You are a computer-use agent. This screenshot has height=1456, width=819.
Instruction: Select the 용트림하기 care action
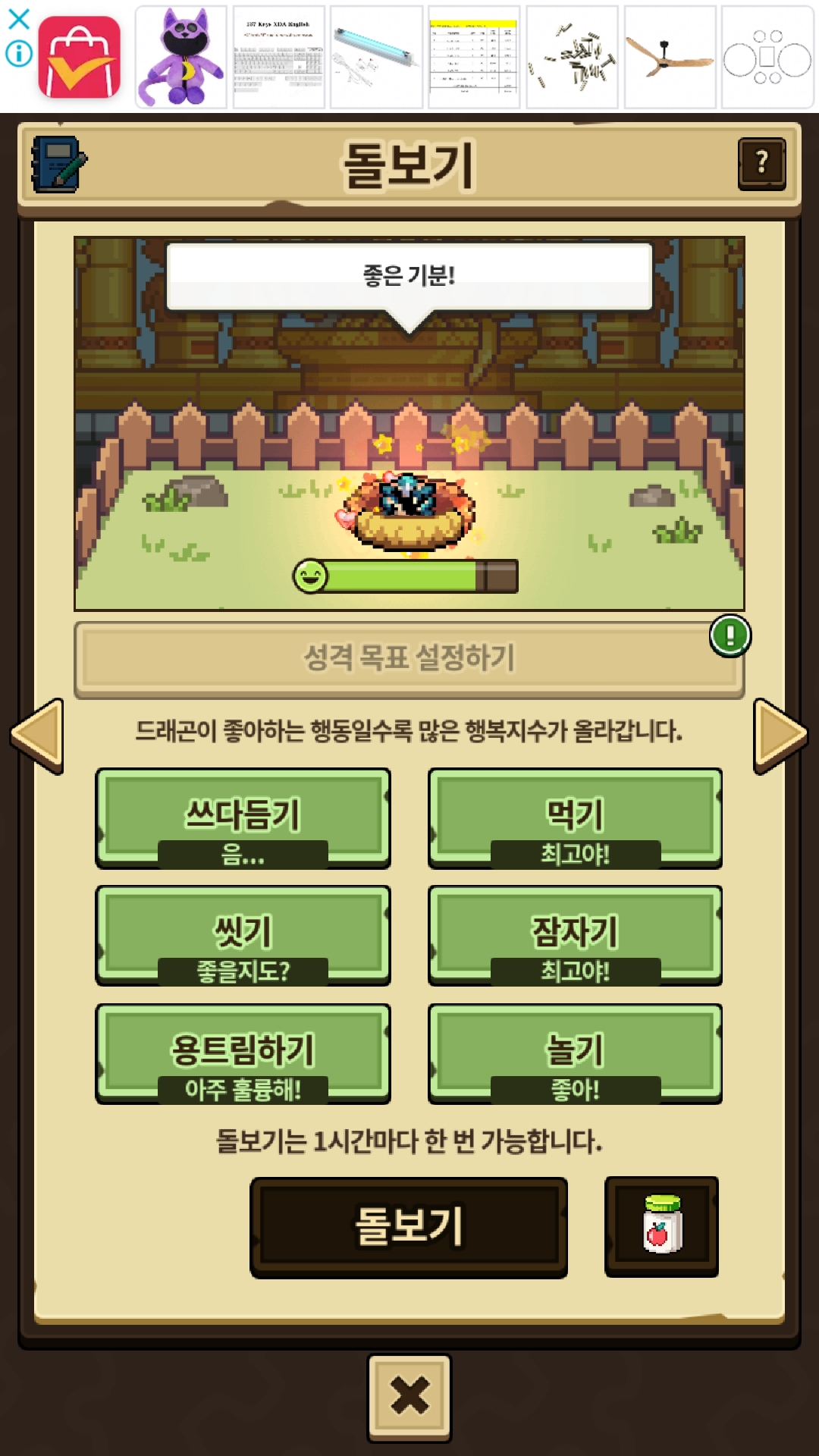[243, 1053]
